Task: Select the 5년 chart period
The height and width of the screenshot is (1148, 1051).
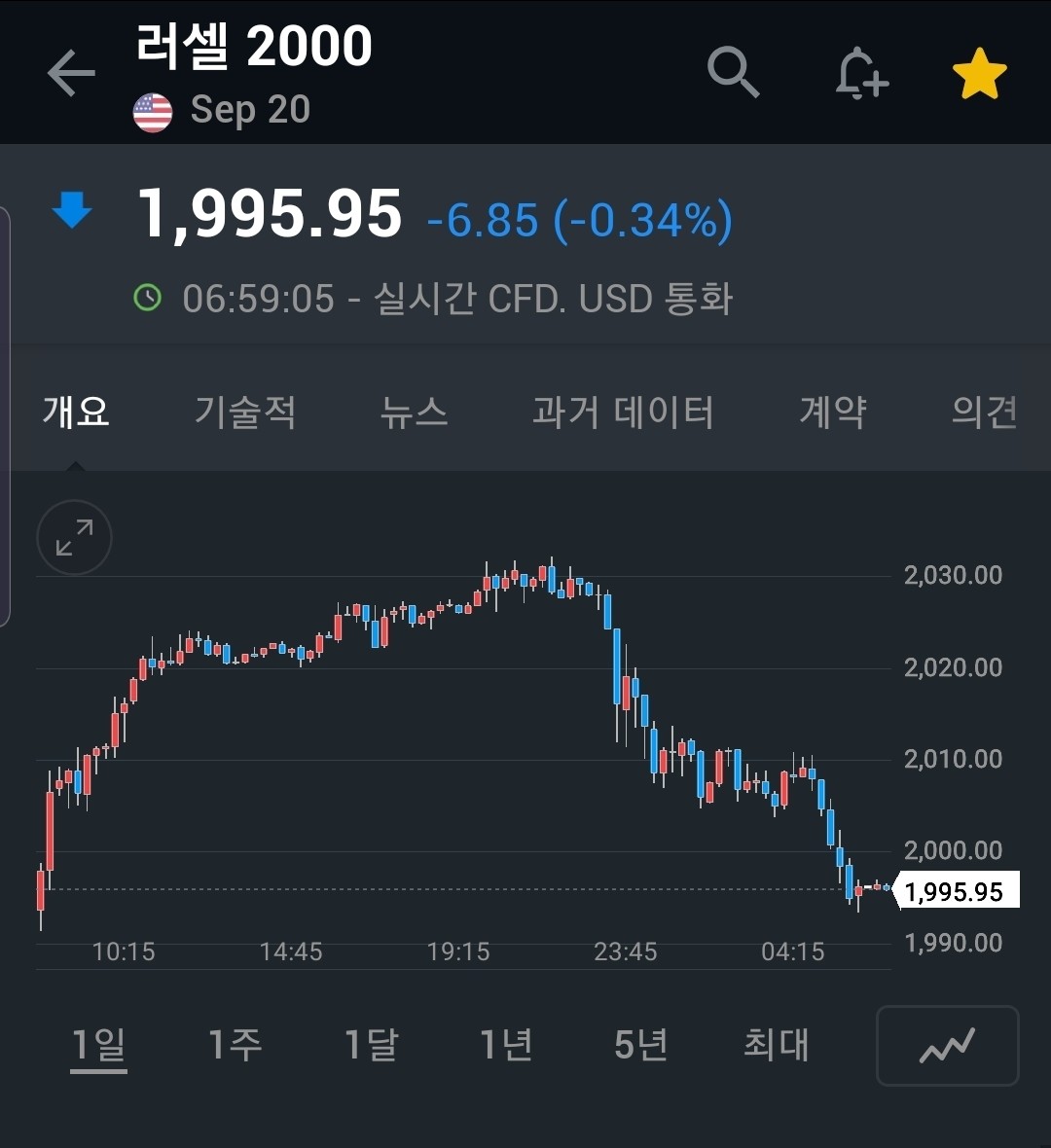Action: (639, 1044)
